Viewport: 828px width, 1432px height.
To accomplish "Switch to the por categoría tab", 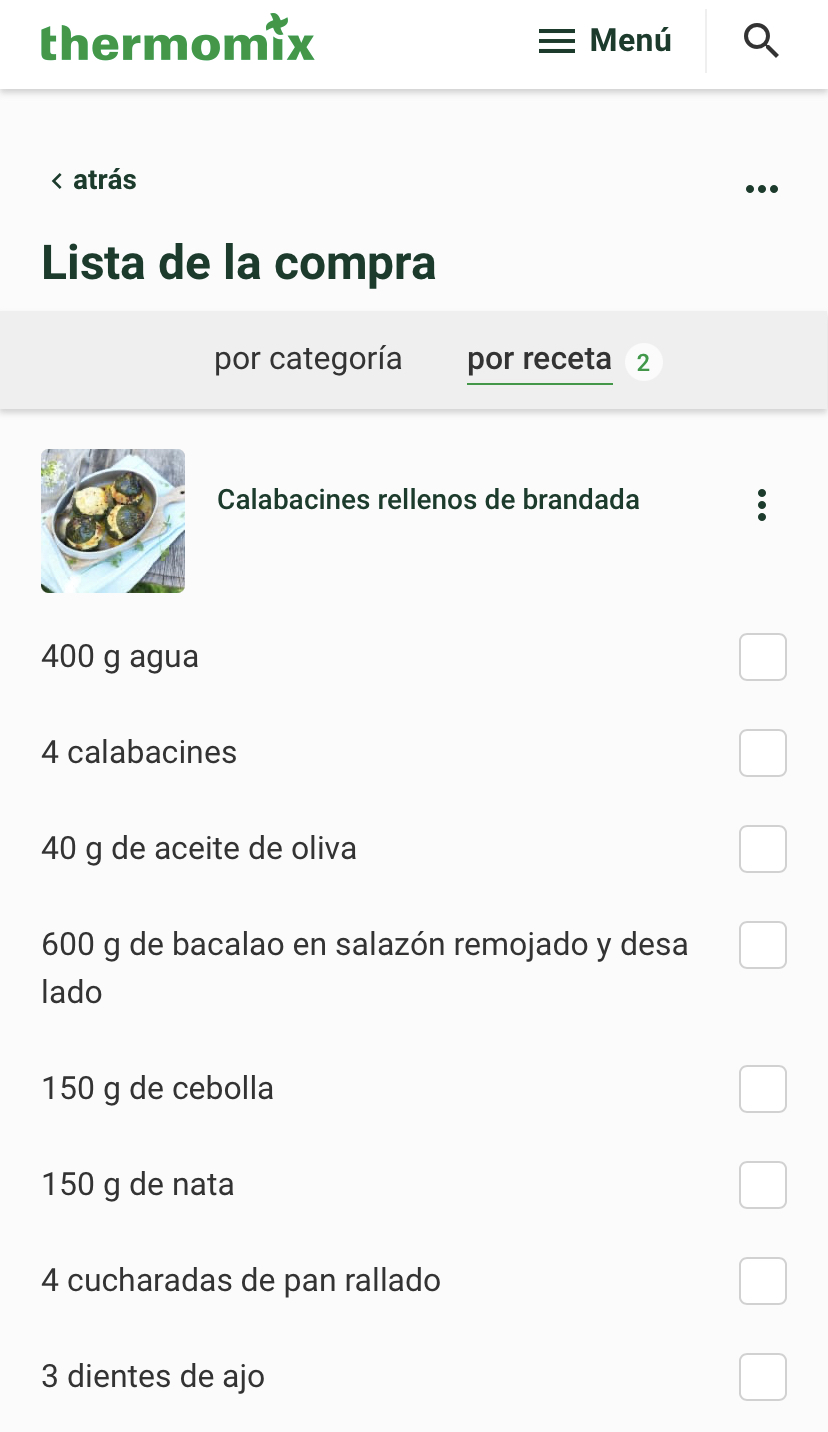I will point(308,358).
